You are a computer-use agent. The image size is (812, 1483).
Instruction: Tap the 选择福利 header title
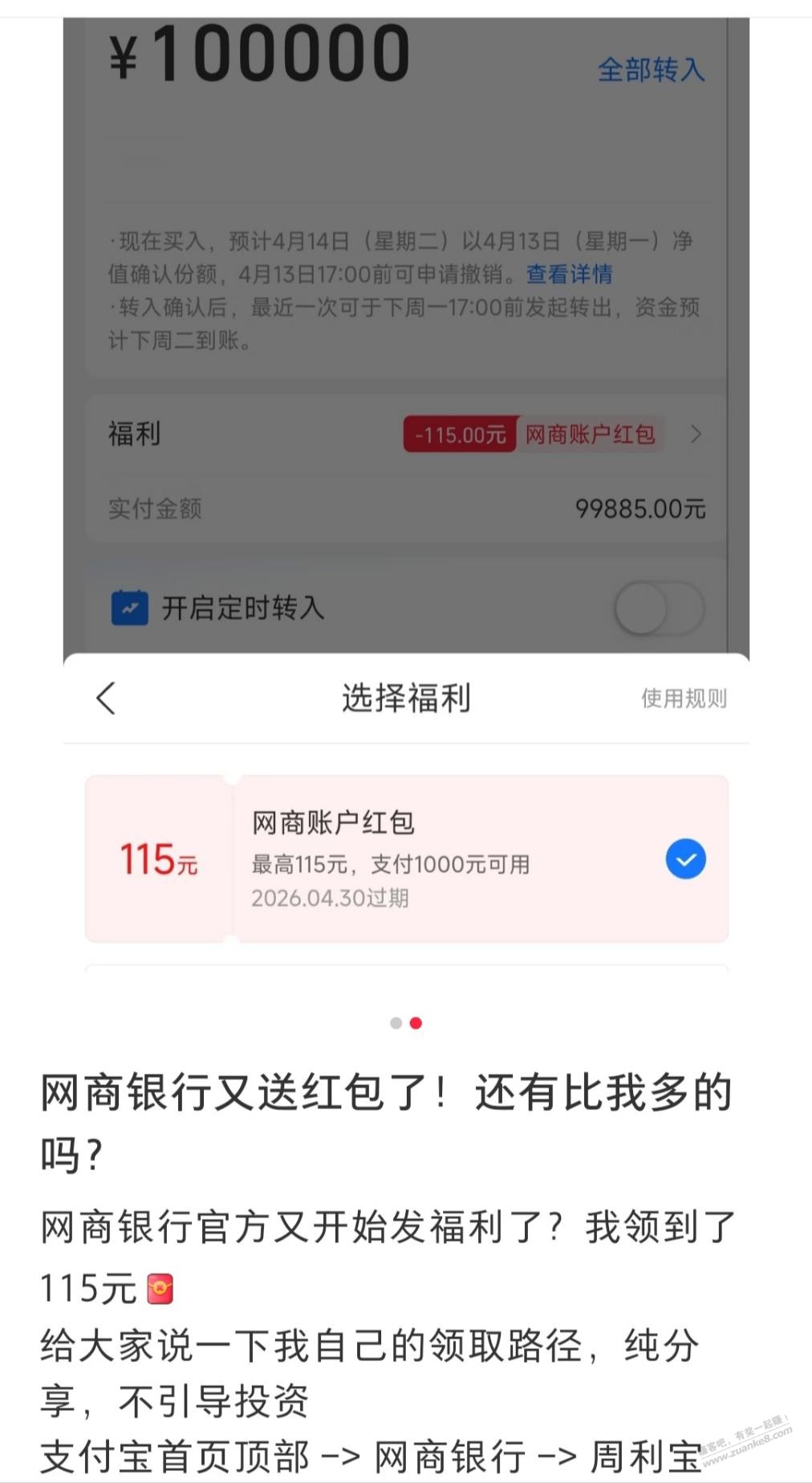406,698
